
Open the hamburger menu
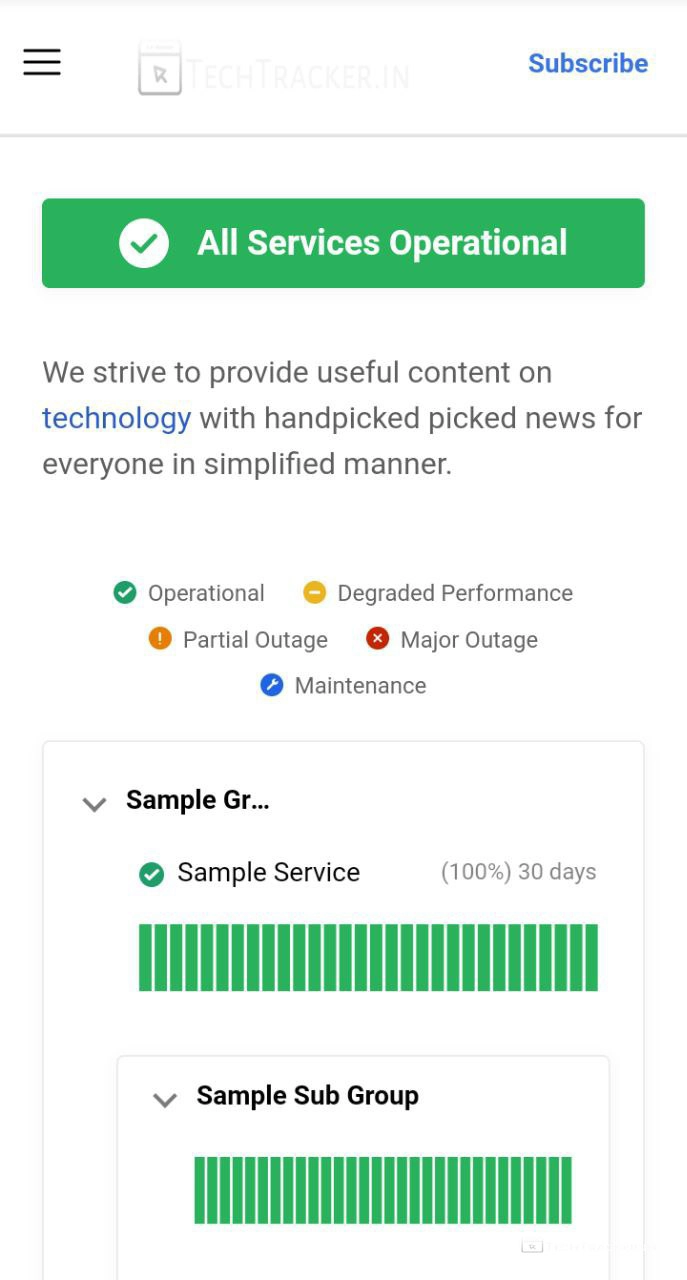pyautogui.click(x=42, y=62)
